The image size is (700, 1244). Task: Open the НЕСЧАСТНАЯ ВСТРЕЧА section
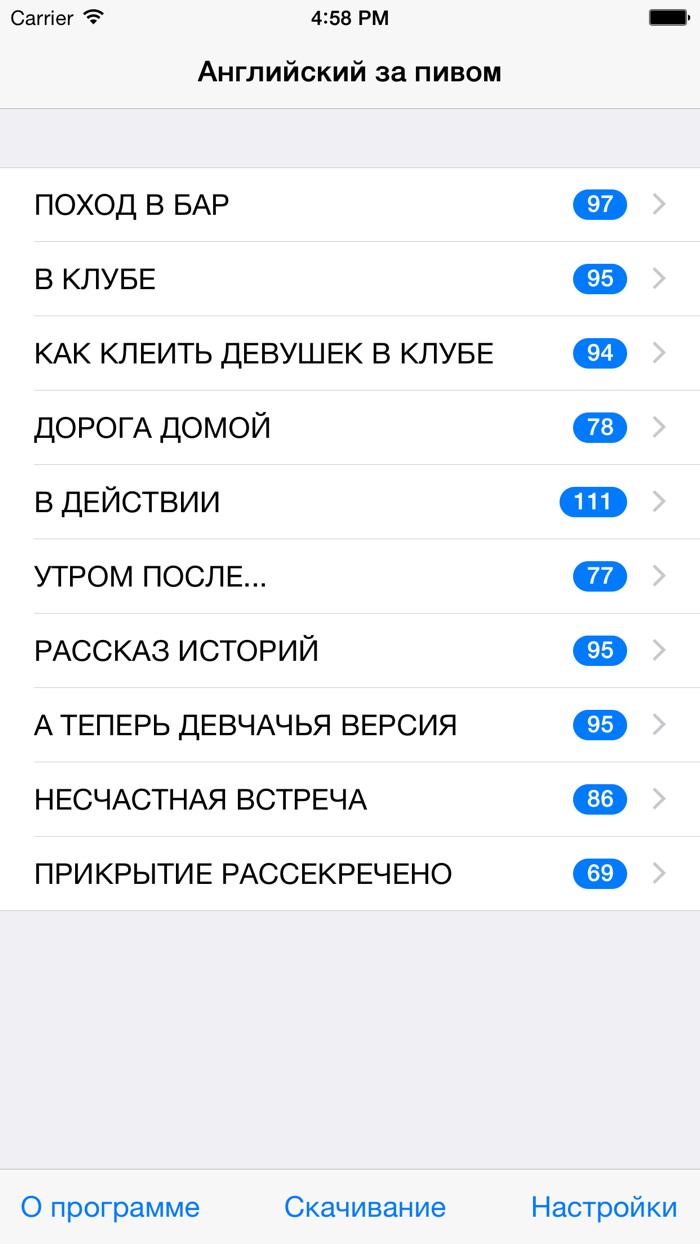coord(350,799)
